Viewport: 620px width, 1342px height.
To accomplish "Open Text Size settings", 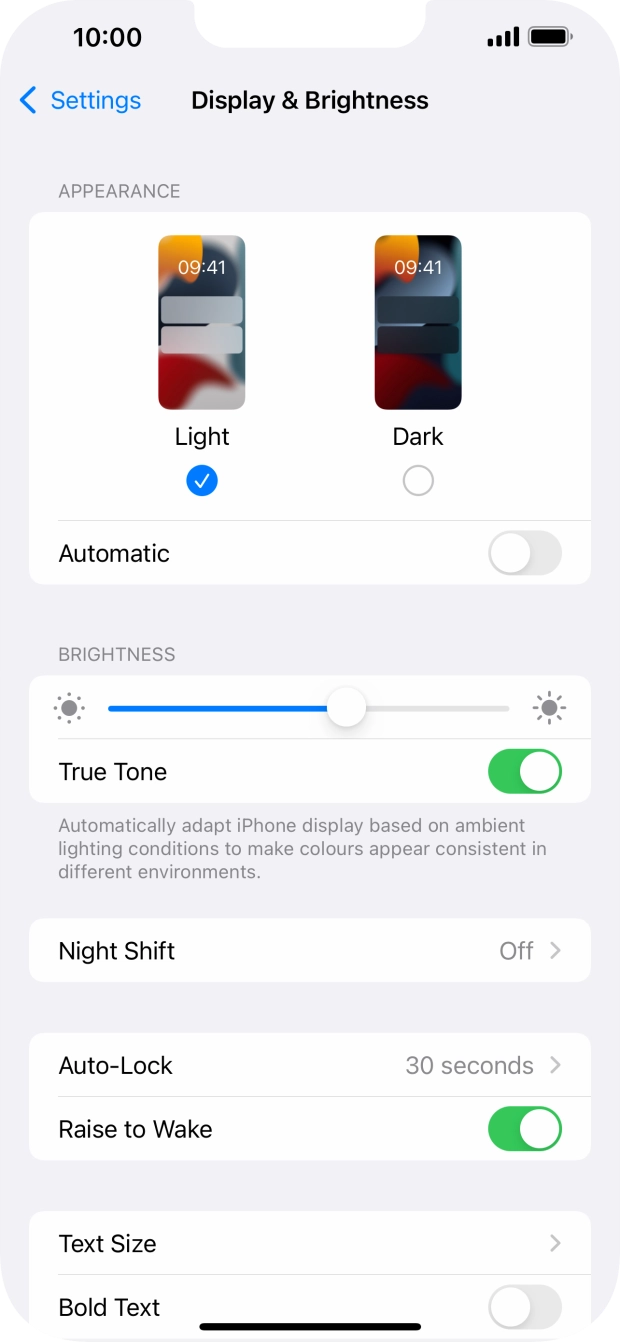I will (310, 1243).
